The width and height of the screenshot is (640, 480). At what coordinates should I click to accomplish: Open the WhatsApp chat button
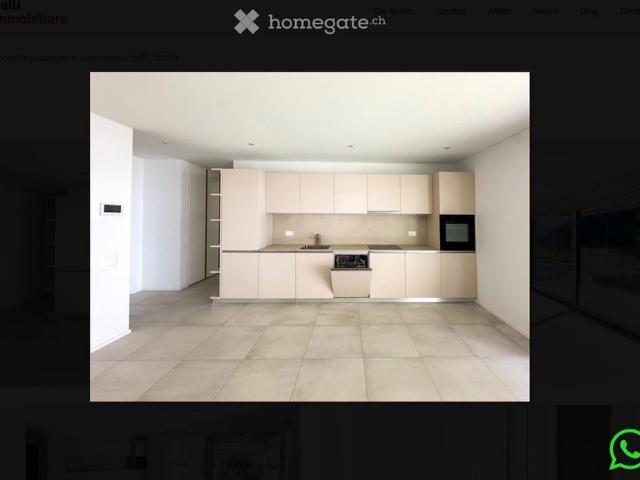pyautogui.click(x=627, y=449)
